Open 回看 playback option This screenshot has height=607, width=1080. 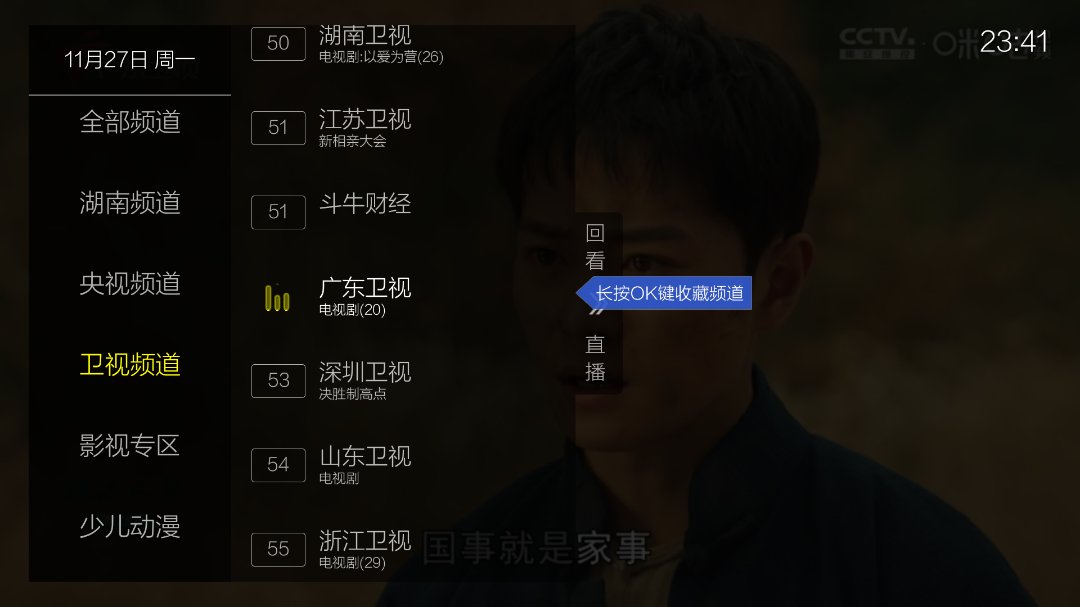595,248
